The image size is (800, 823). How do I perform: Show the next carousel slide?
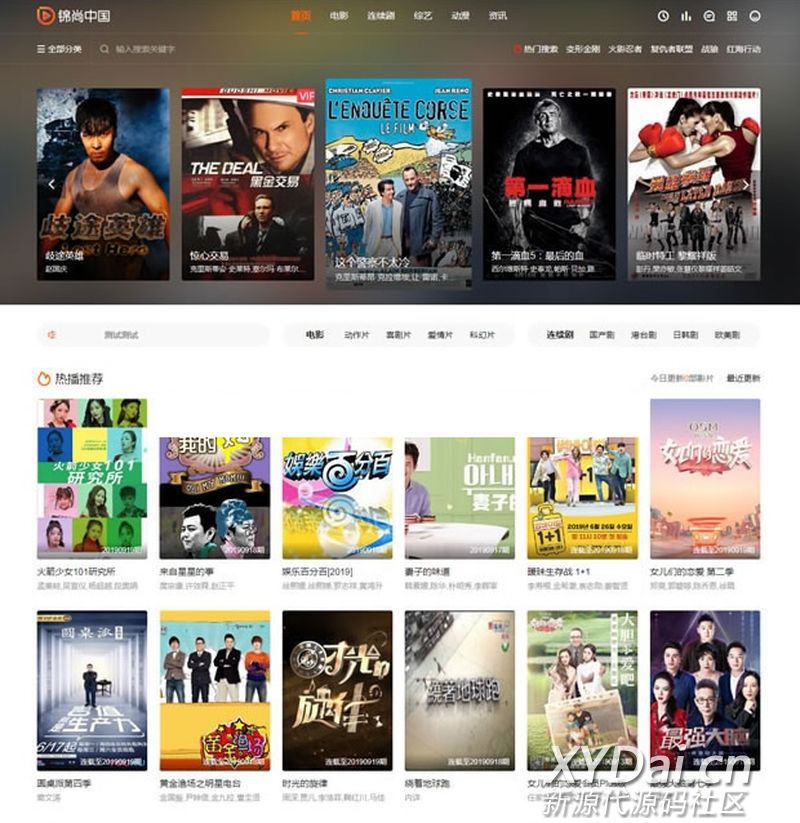[x=746, y=185]
